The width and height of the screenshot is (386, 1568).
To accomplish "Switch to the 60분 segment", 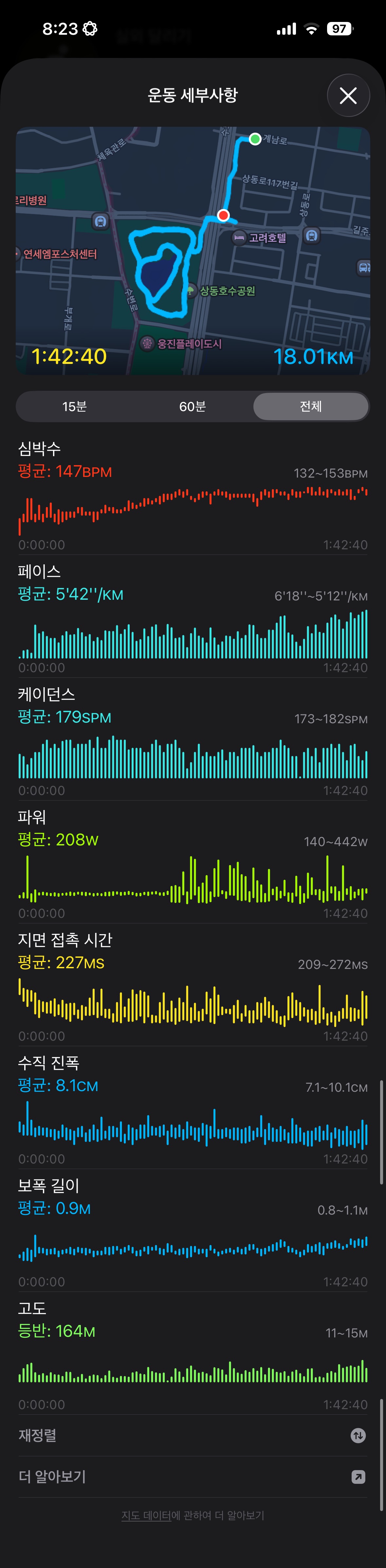I will 193,406.
